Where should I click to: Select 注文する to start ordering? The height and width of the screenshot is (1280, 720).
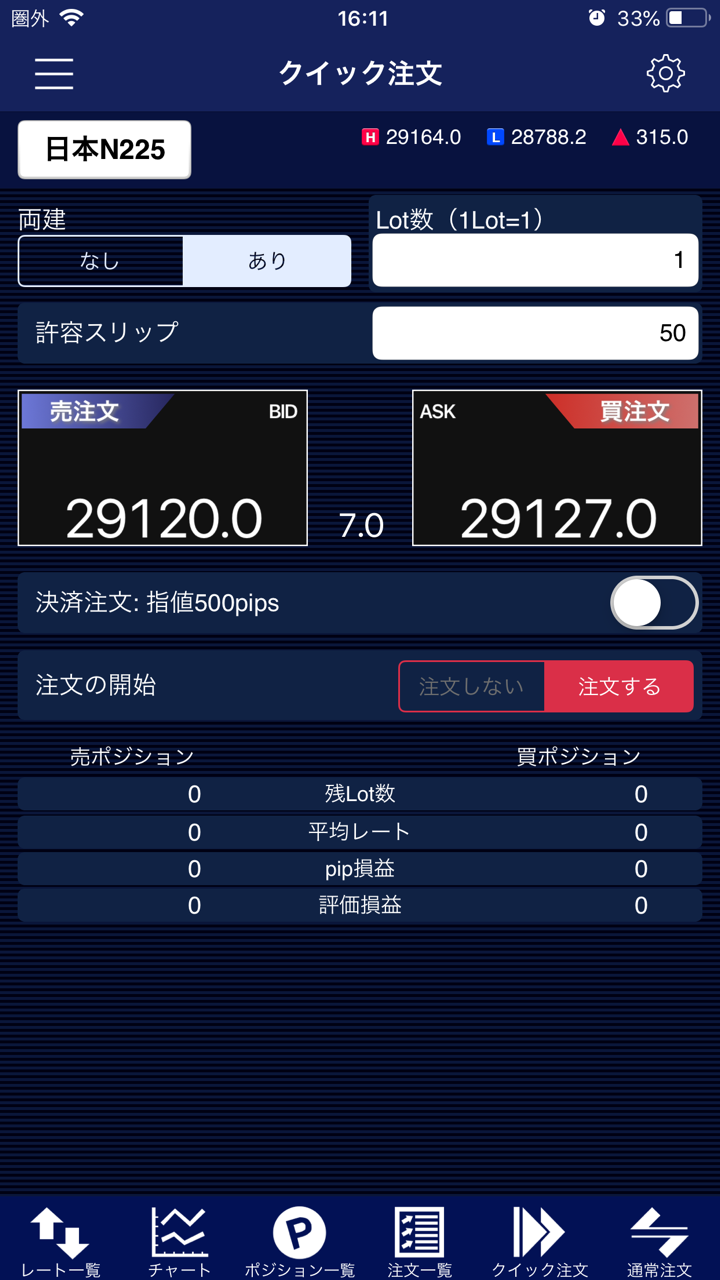click(x=619, y=687)
